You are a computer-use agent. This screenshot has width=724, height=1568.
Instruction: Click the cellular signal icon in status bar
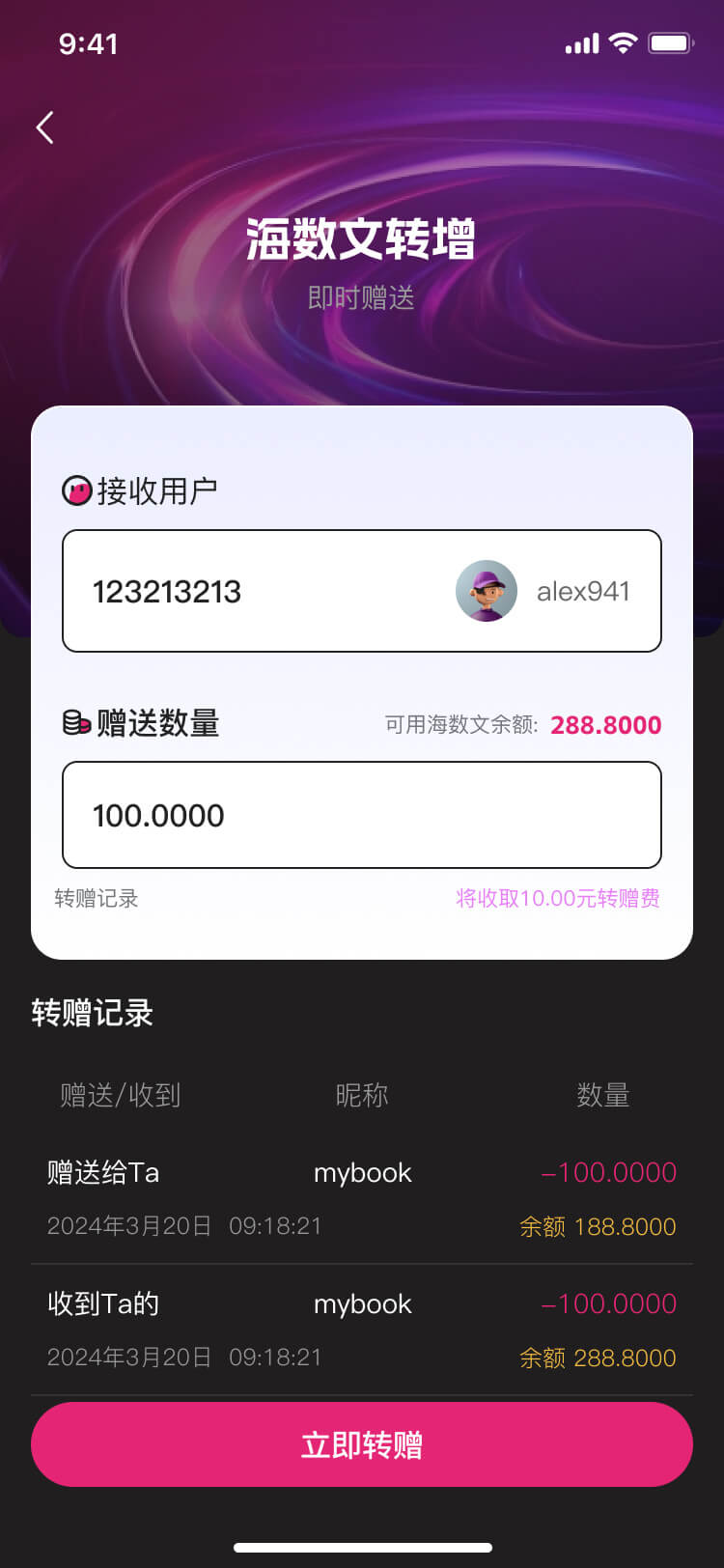580,42
